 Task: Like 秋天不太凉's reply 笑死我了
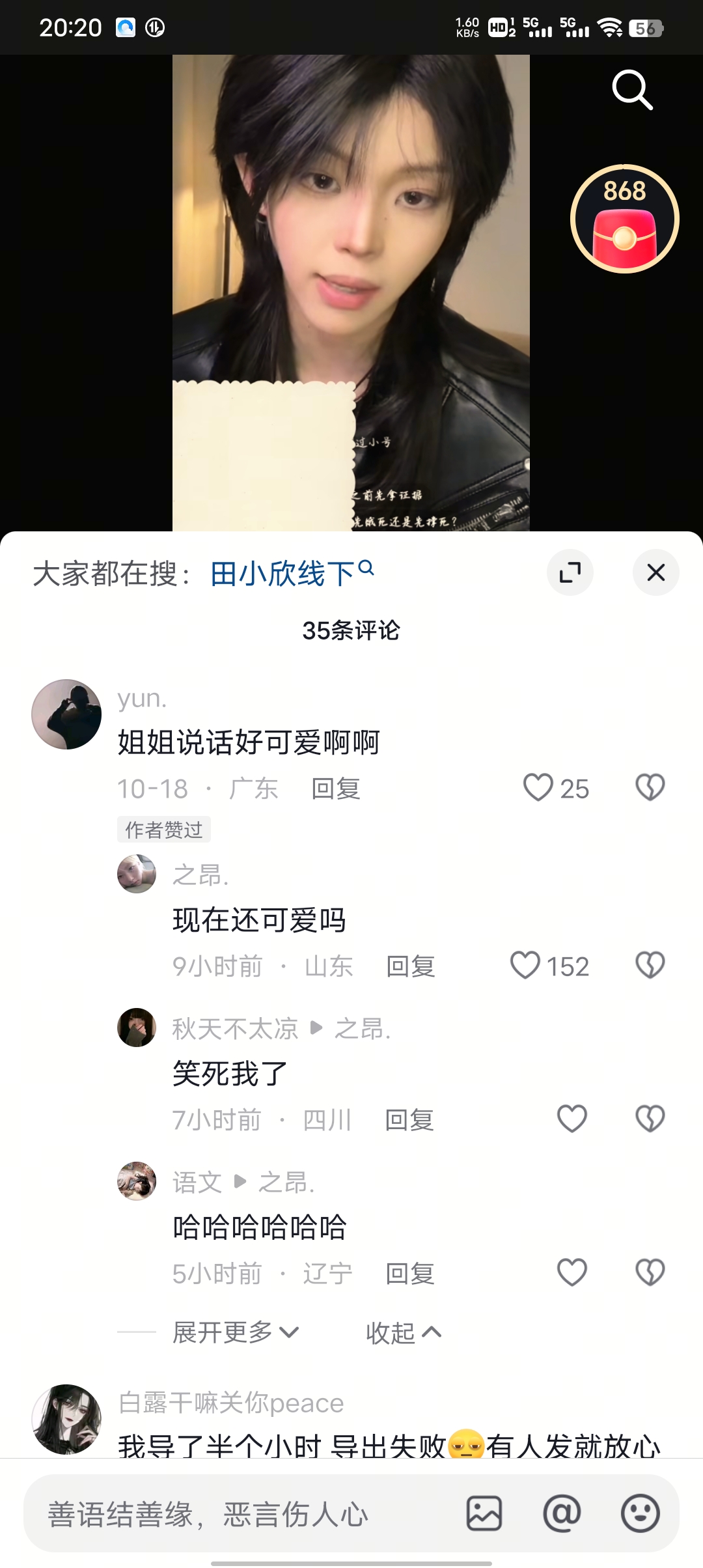point(572,1119)
